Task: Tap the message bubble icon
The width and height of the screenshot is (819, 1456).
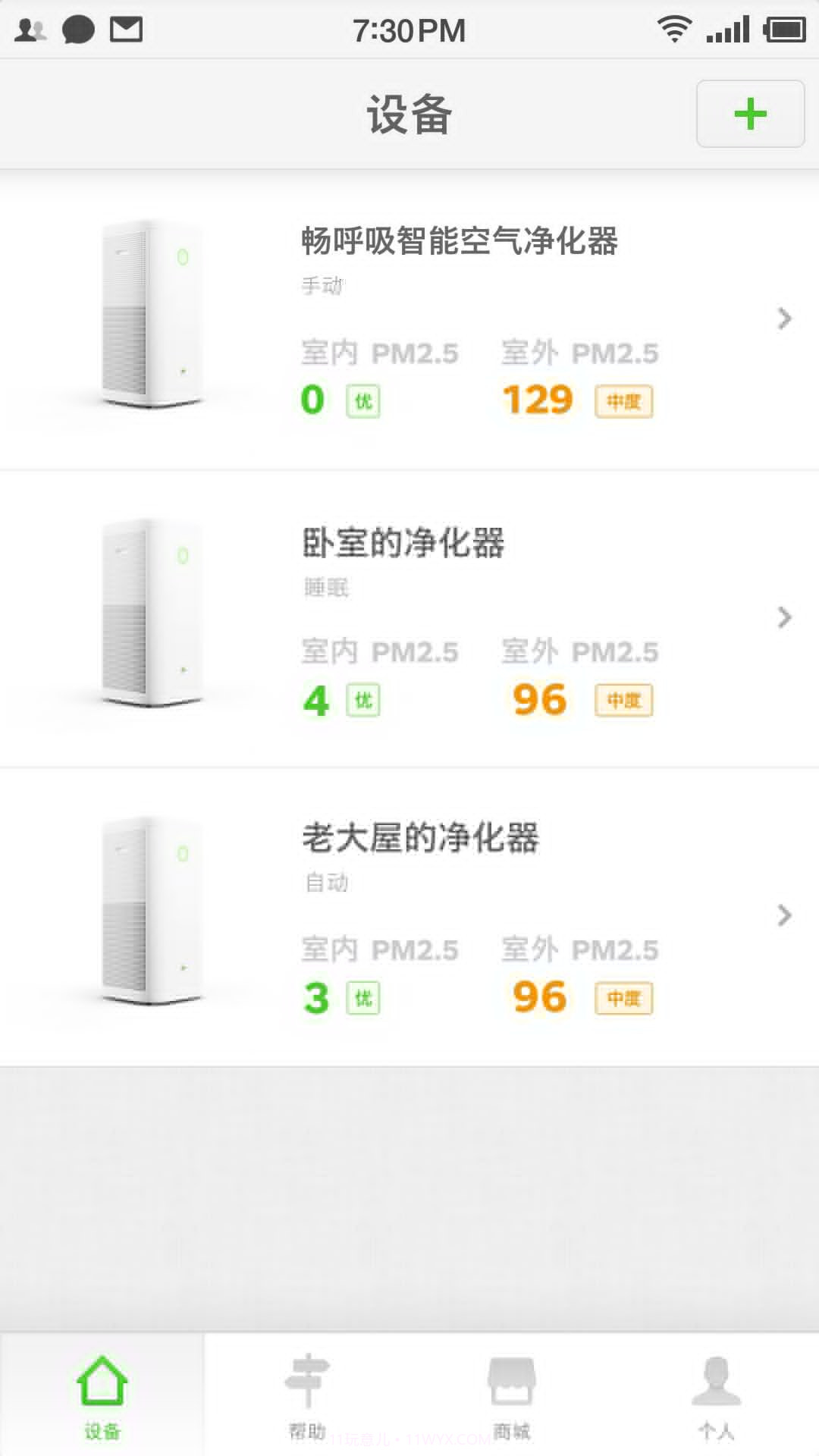Action: point(76,29)
